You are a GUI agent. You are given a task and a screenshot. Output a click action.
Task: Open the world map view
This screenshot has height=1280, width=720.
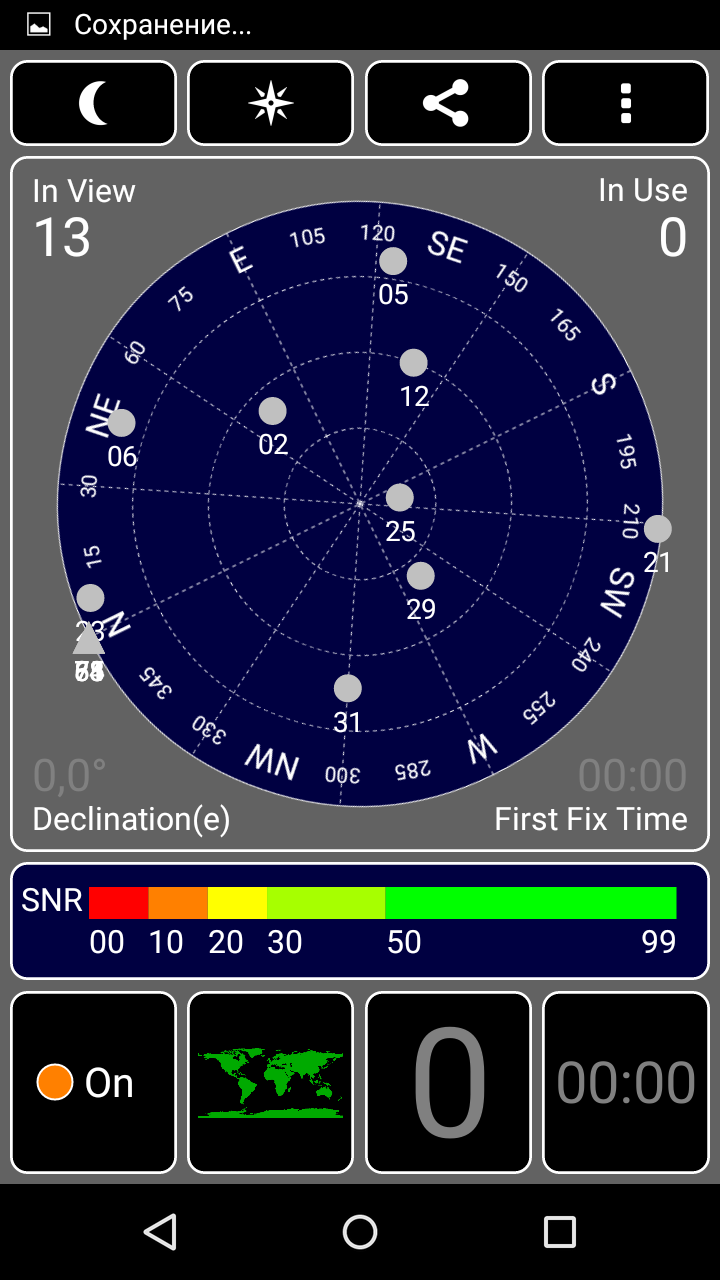tap(270, 1082)
